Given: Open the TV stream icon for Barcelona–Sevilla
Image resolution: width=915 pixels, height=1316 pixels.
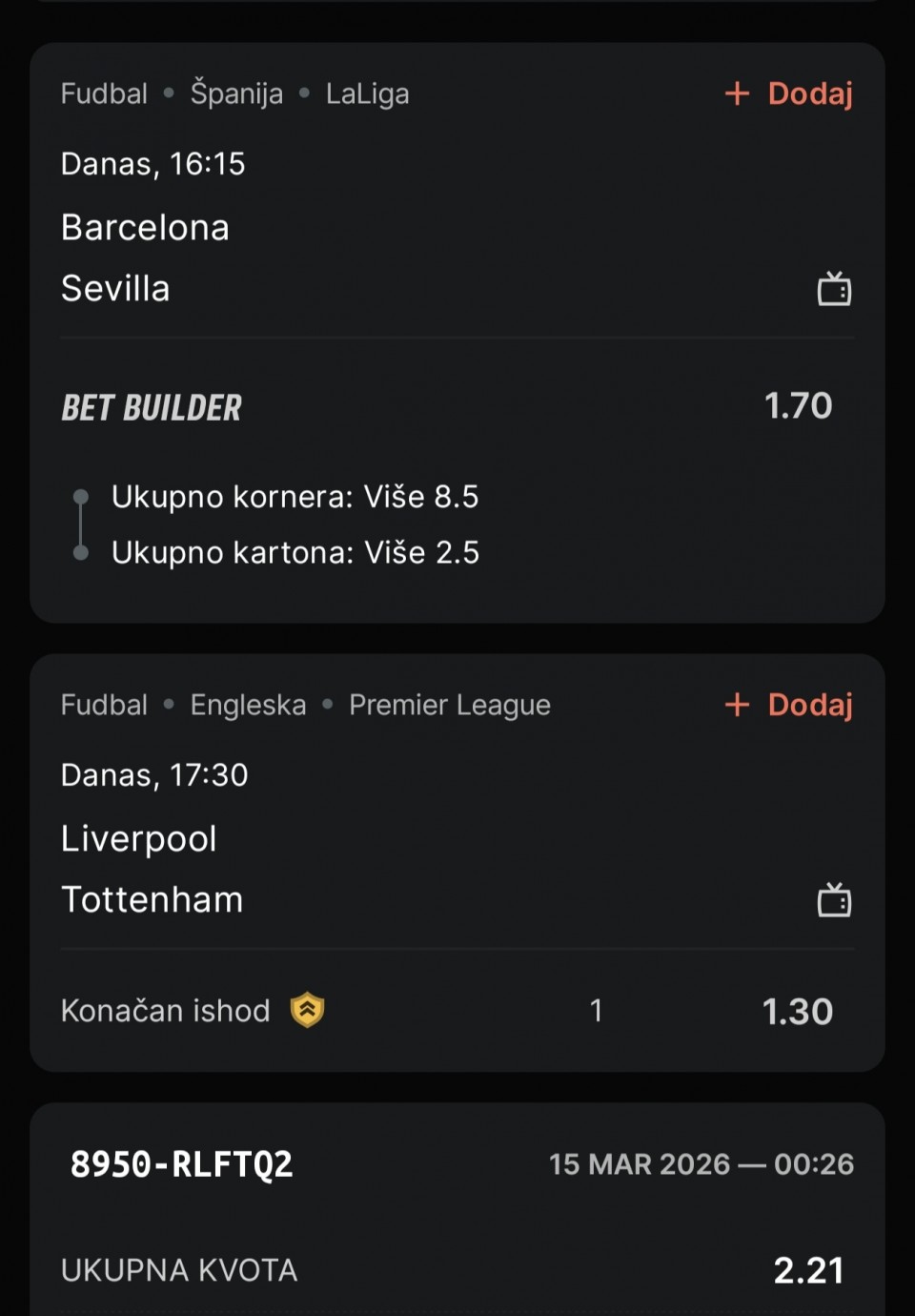Looking at the screenshot, I should click(834, 289).
